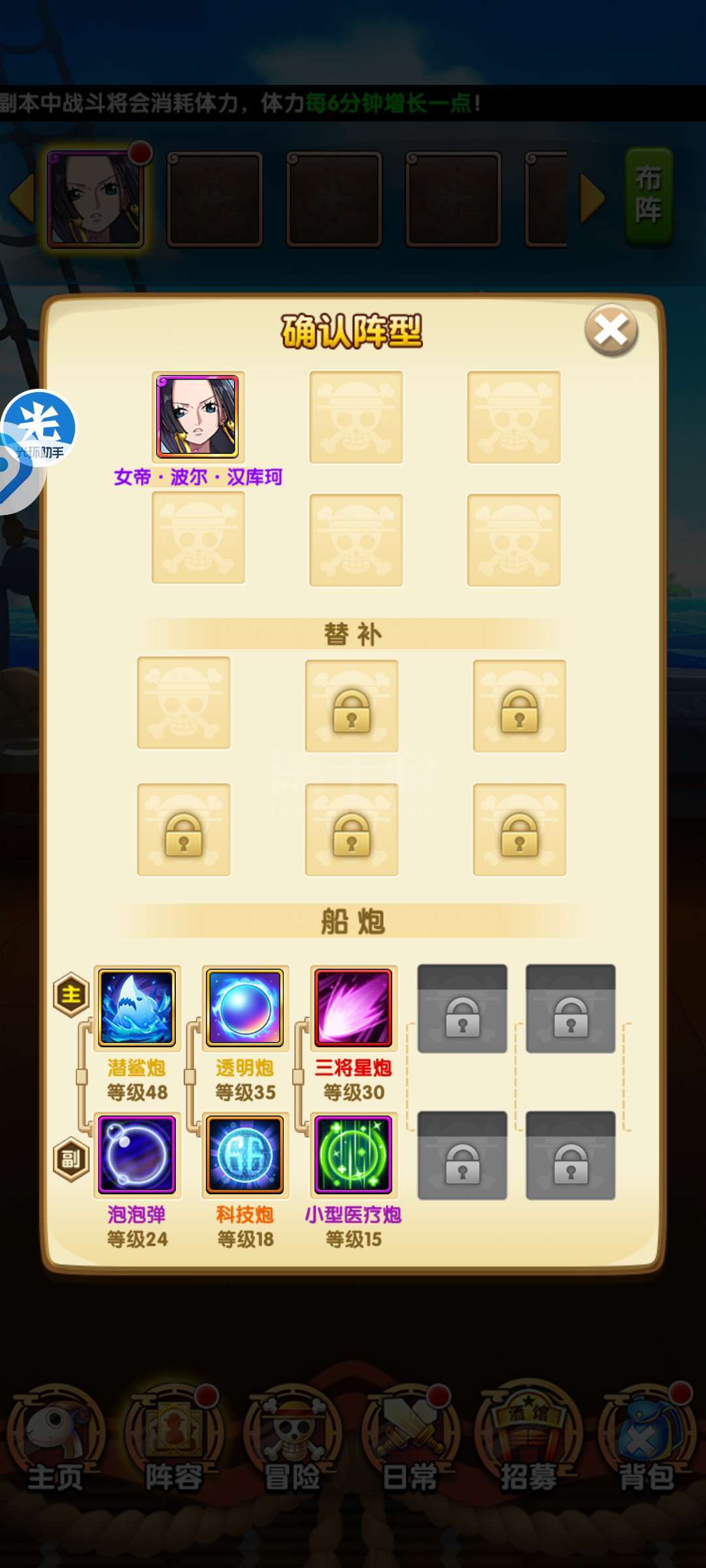Close the 确认阵型 dialog

pyautogui.click(x=611, y=331)
